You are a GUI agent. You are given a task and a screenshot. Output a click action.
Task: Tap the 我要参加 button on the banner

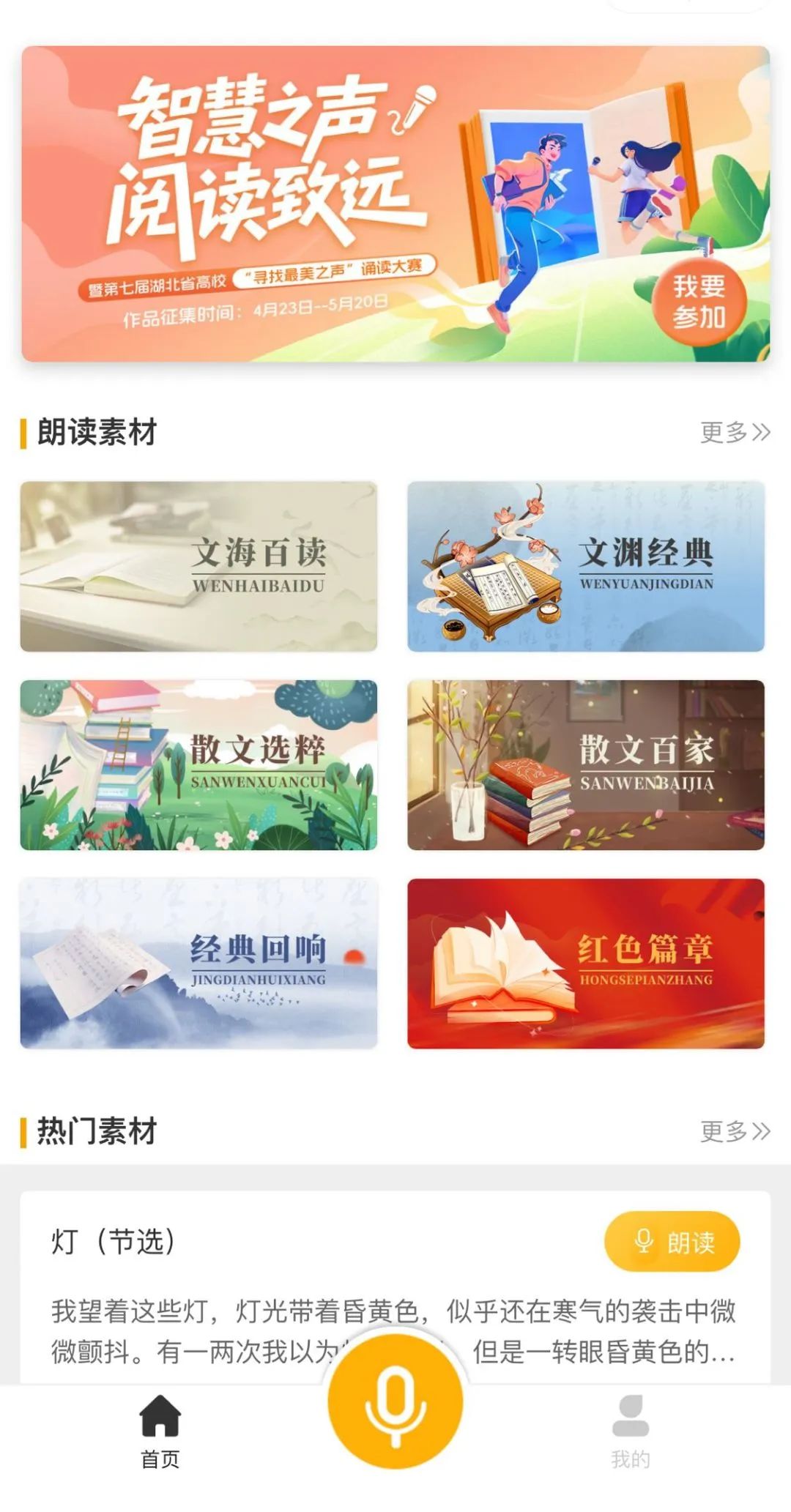(699, 302)
